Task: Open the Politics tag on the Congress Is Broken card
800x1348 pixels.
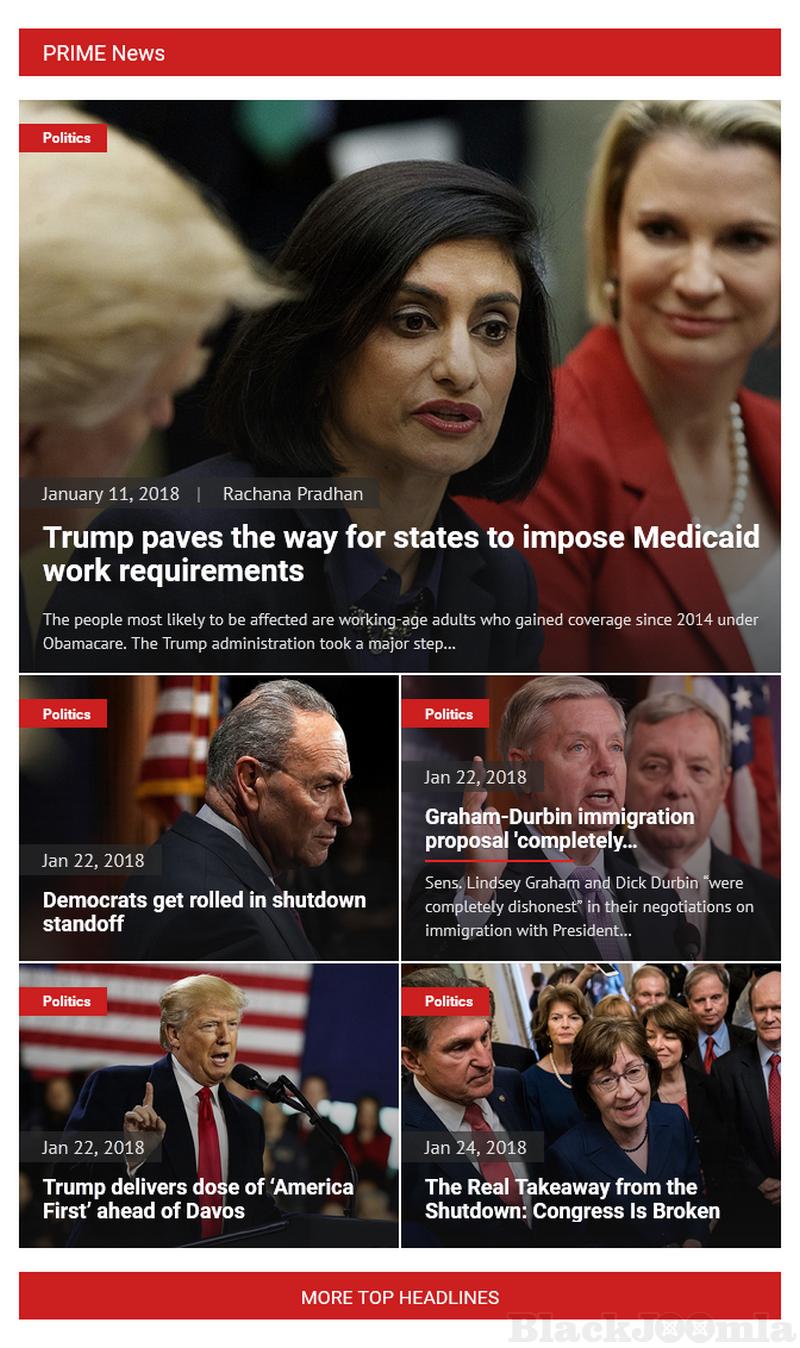Action: pos(447,1001)
